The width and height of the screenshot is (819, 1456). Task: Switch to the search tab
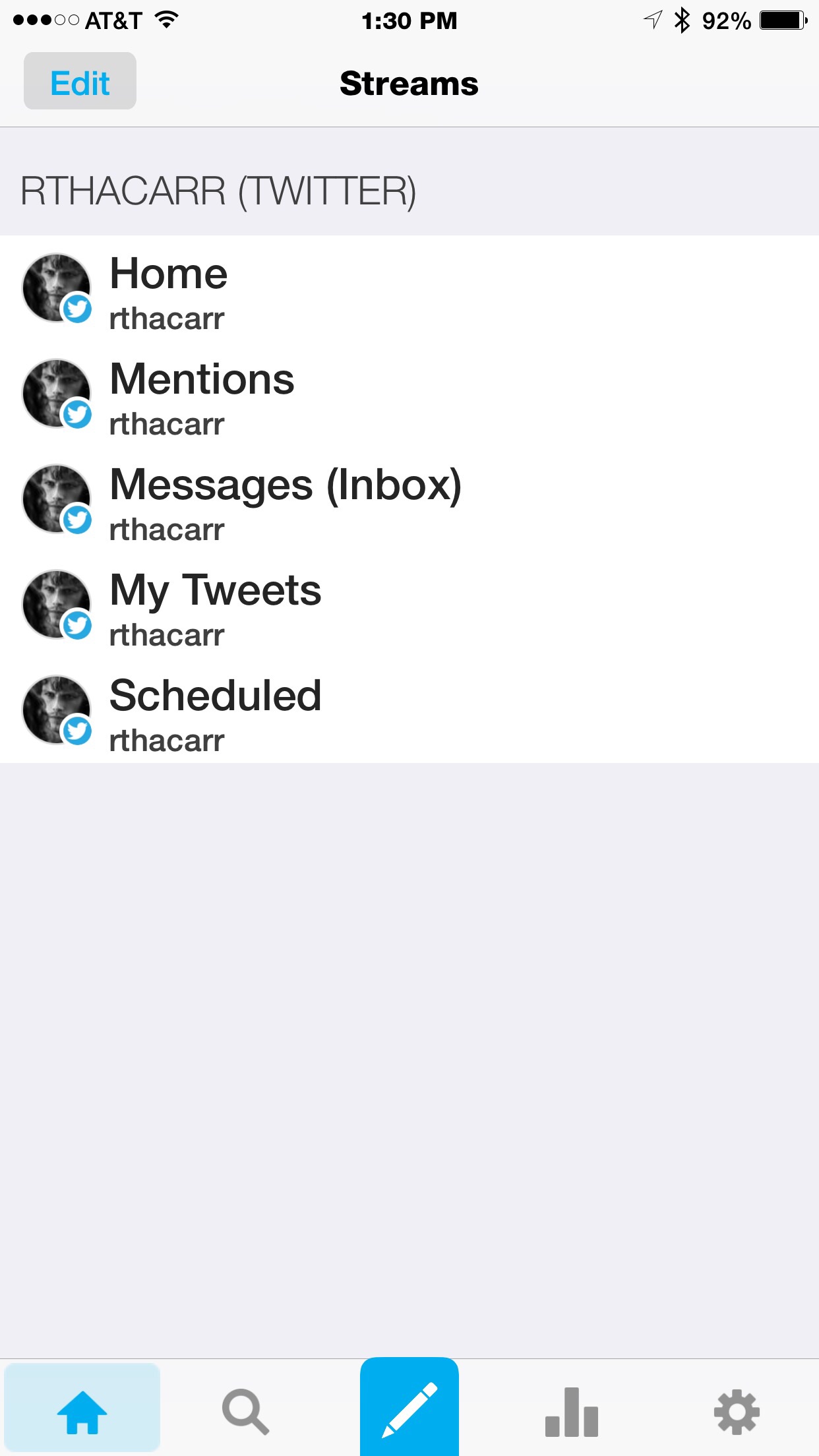coord(245,1410)
